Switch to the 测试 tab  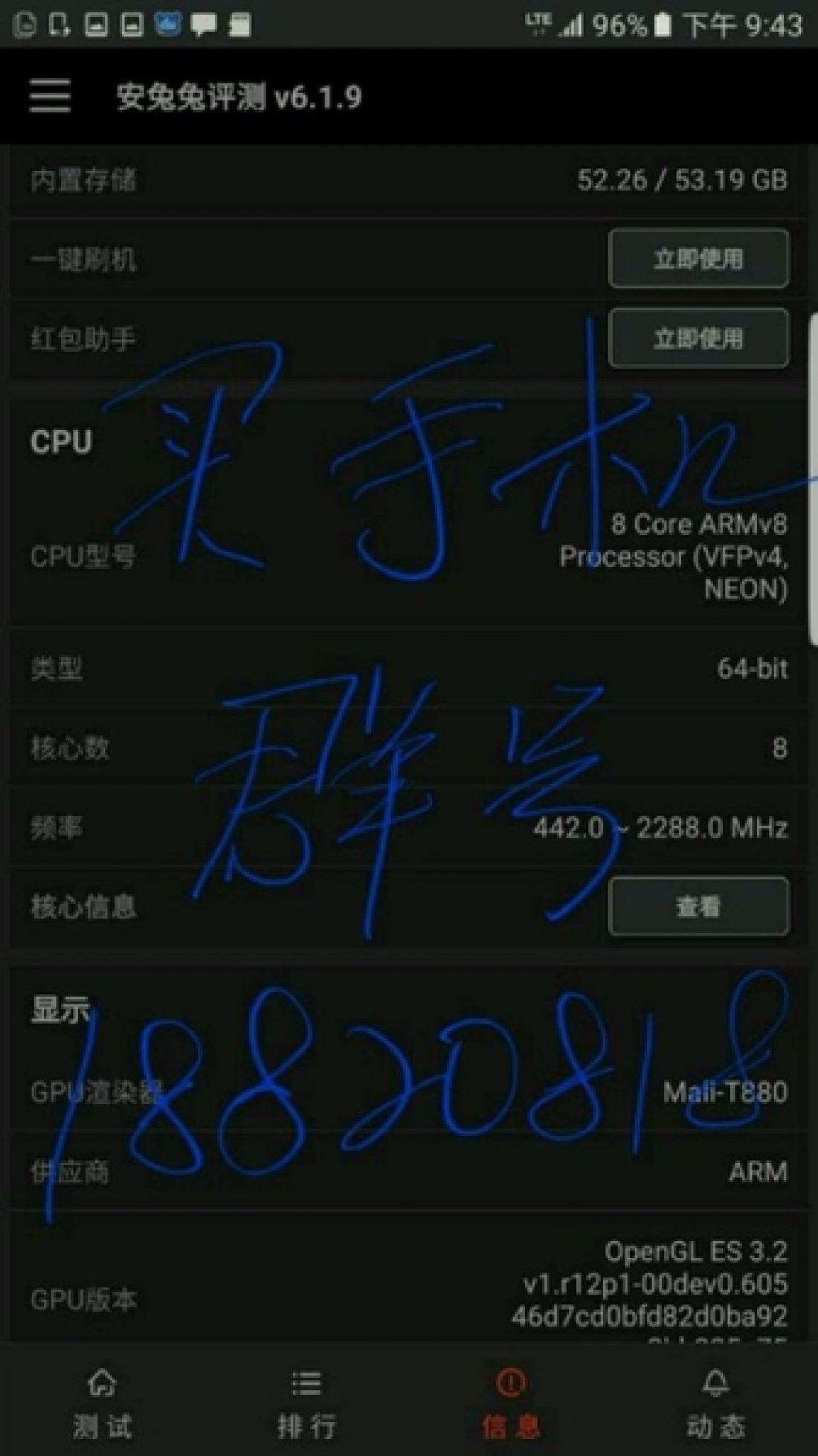pyautogui.click(x=102, y=1403)
